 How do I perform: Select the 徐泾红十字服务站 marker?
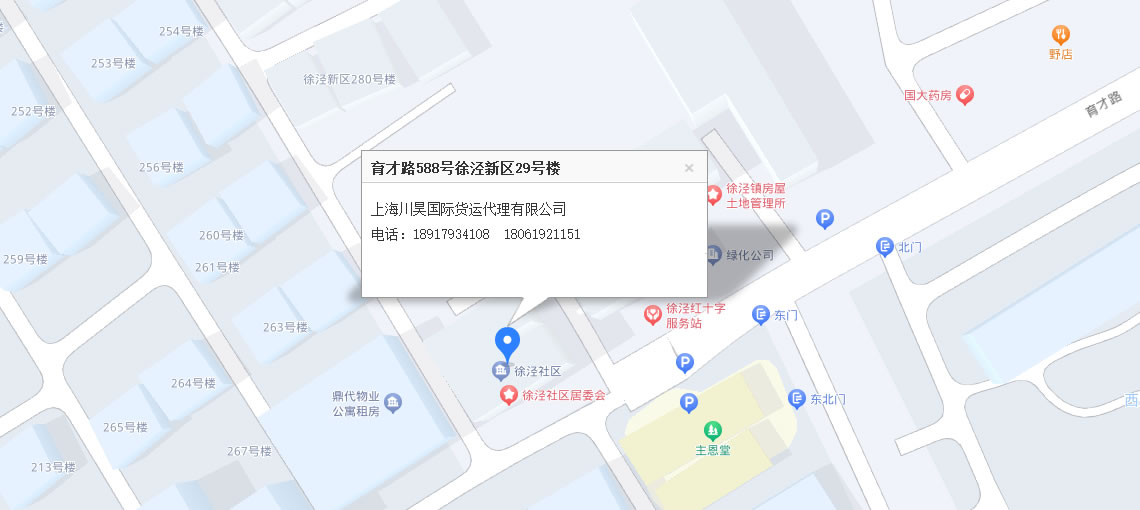pyautogui.click(x=653, y=316)
